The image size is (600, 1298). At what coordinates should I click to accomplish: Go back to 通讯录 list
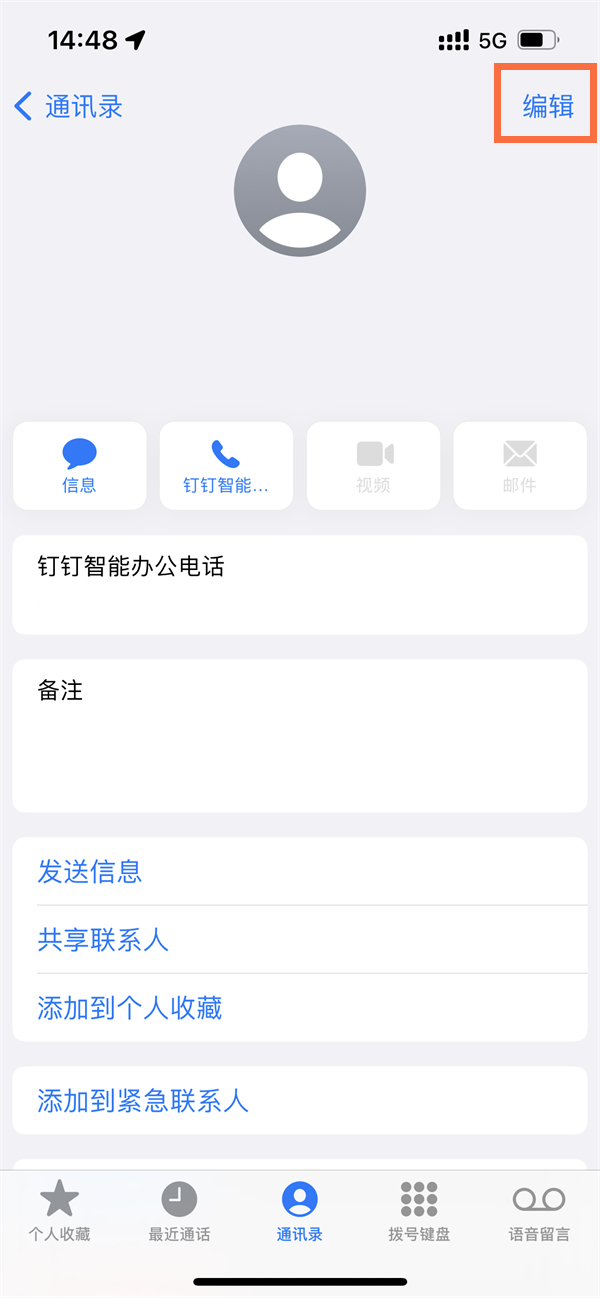[x=69, y=107]
